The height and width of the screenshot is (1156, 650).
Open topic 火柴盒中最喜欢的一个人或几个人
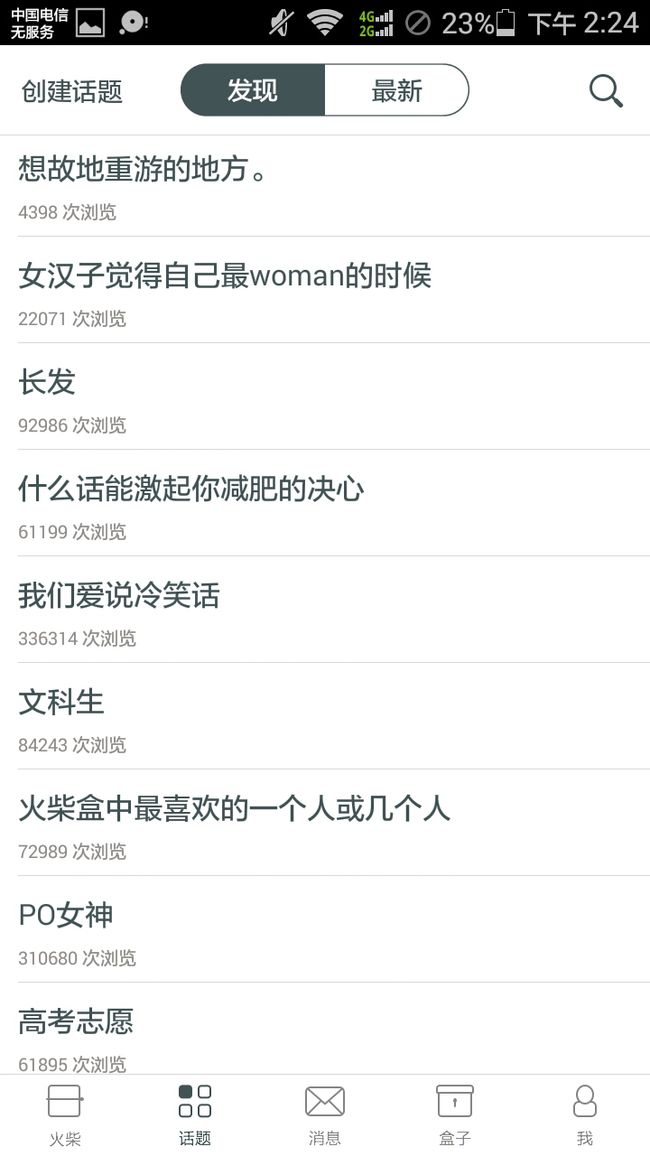point(325,823)
